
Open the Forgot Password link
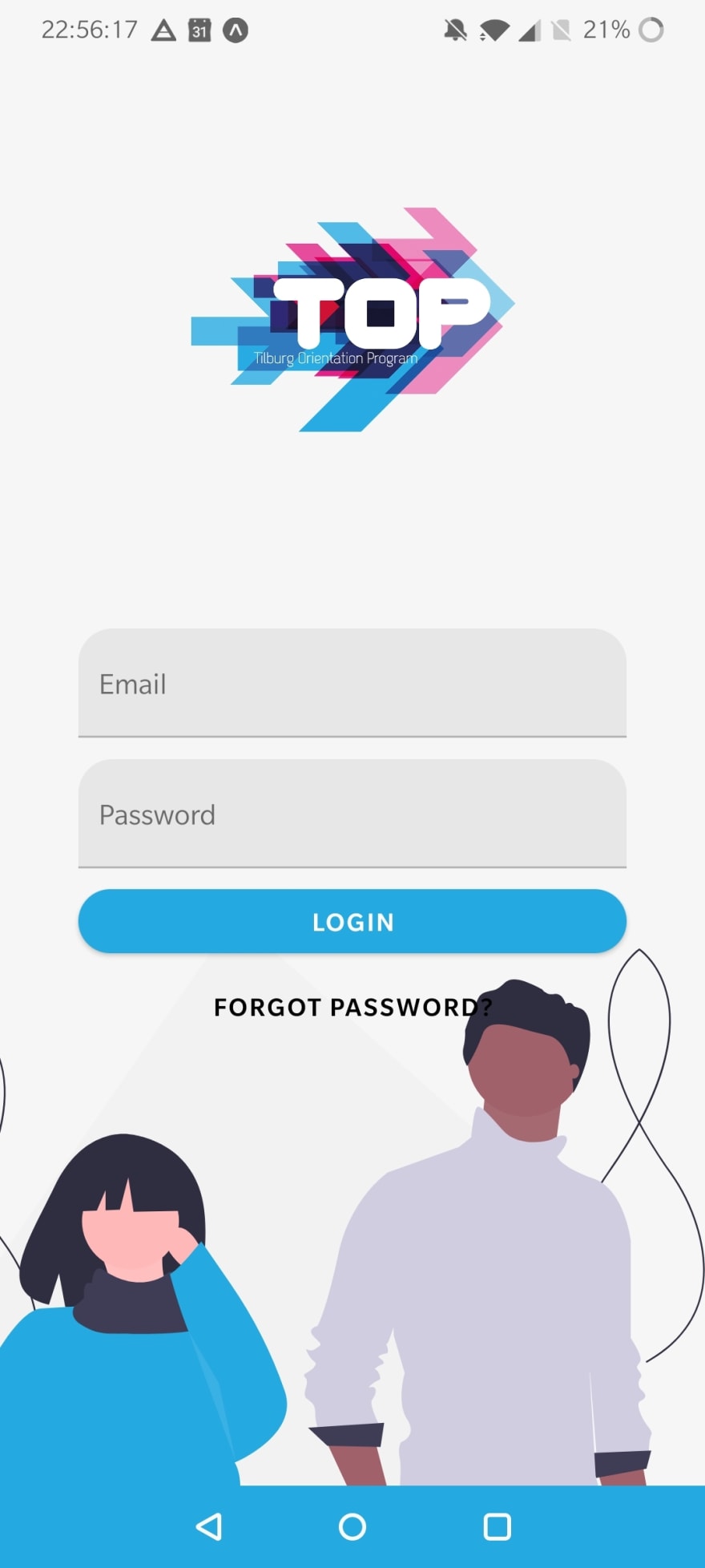point(352,1007)
